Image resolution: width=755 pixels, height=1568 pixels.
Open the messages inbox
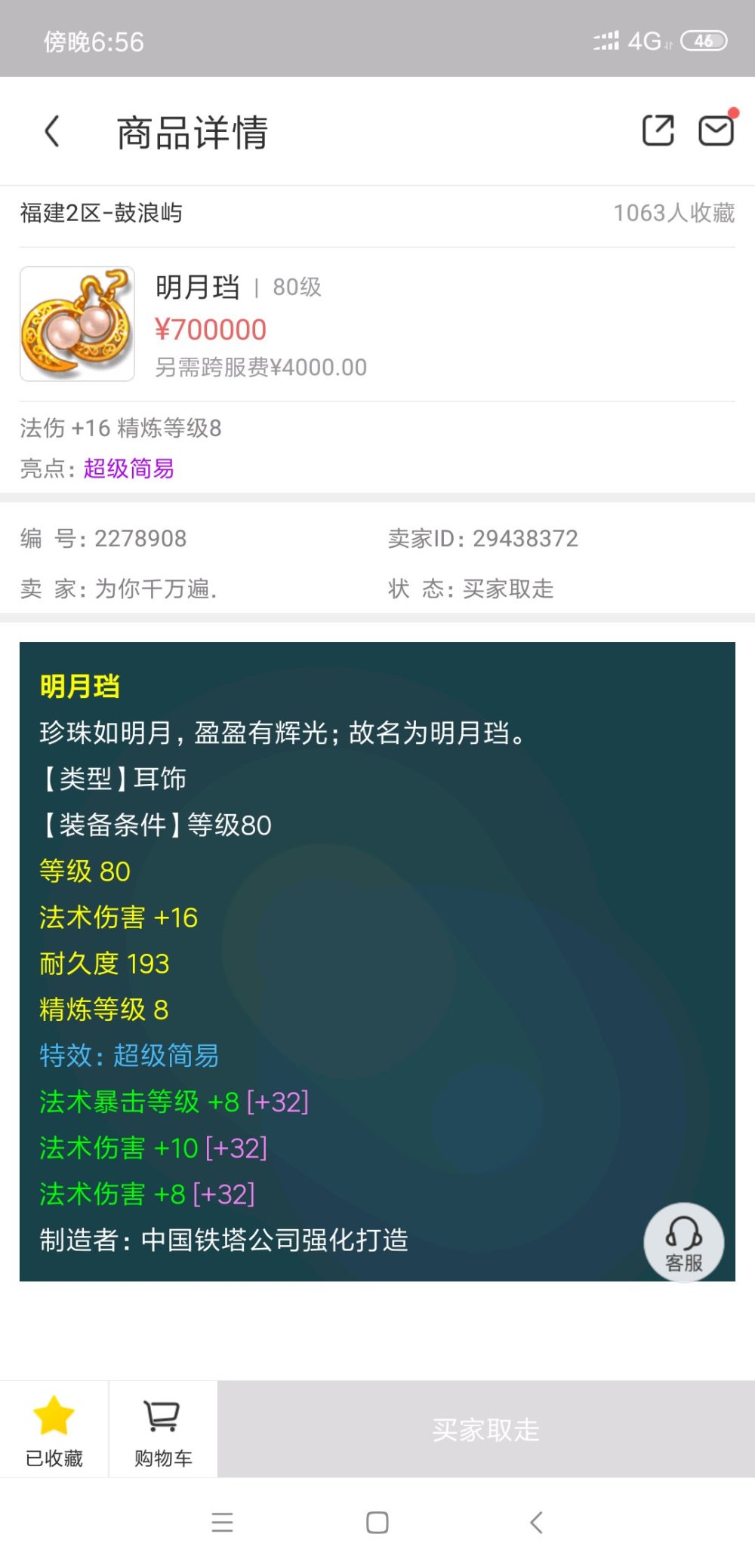716,131
